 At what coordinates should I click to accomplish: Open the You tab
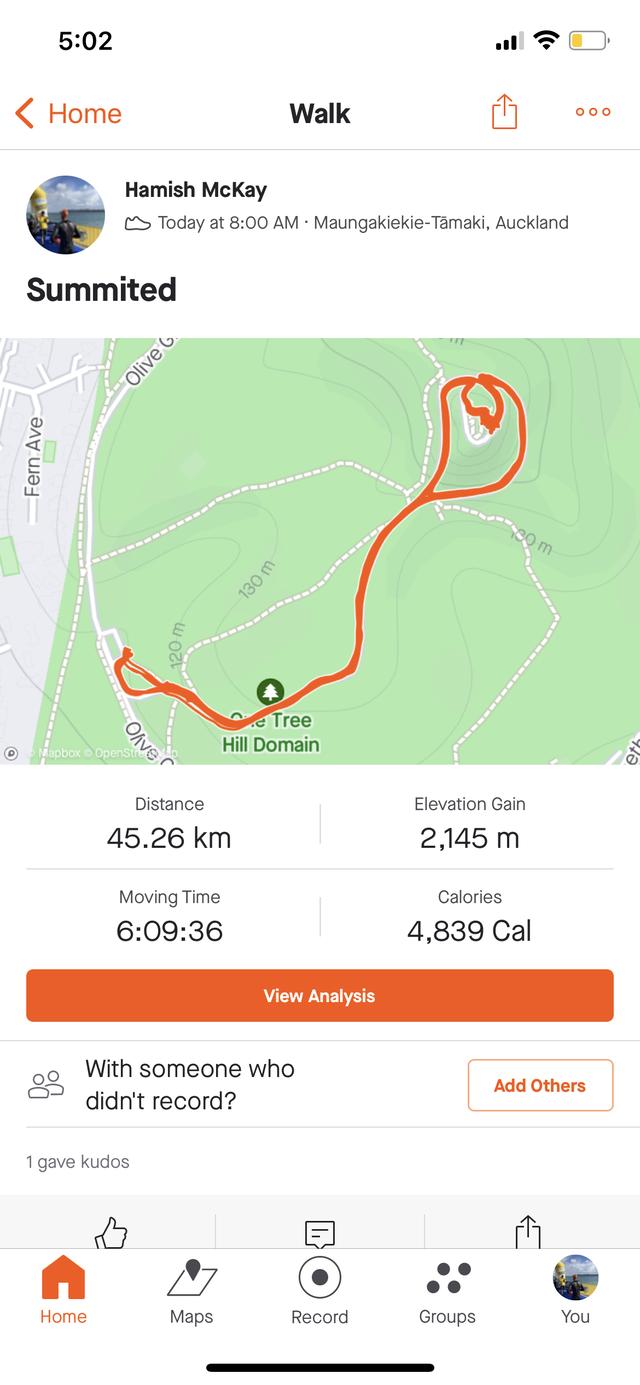click(x=575, y=1290)
